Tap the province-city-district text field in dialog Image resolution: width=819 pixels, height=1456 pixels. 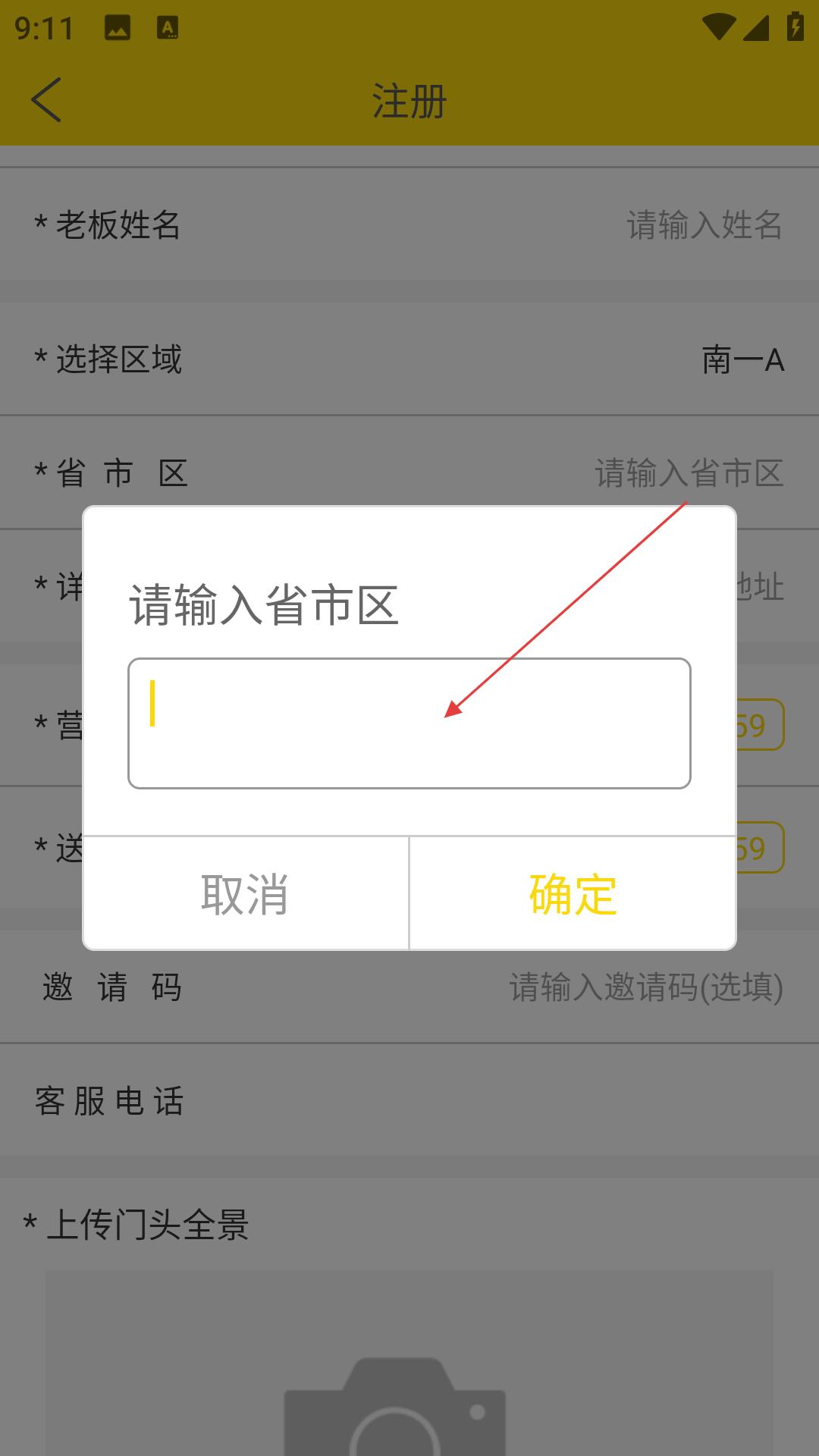click(x=409, y=723)
